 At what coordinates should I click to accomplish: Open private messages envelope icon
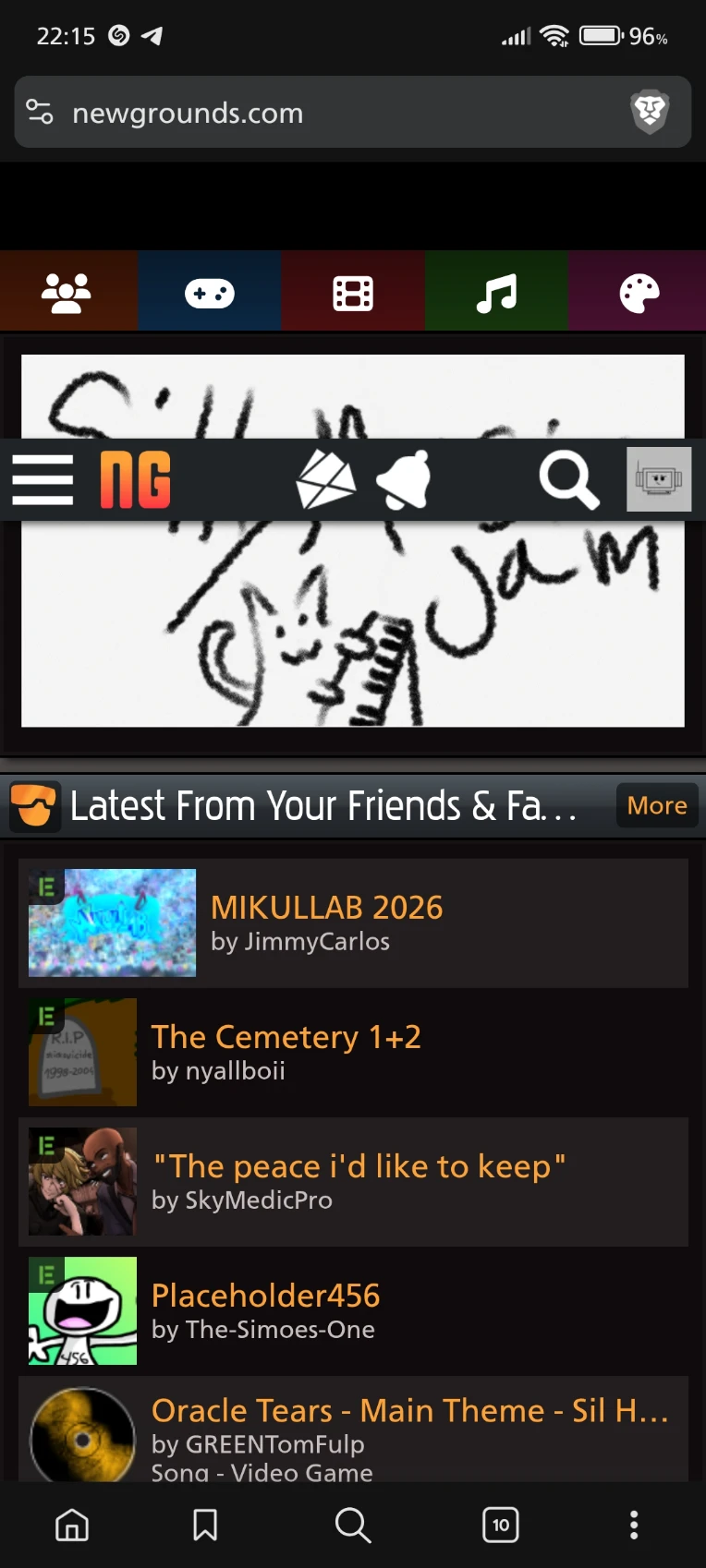pos(325,480)
